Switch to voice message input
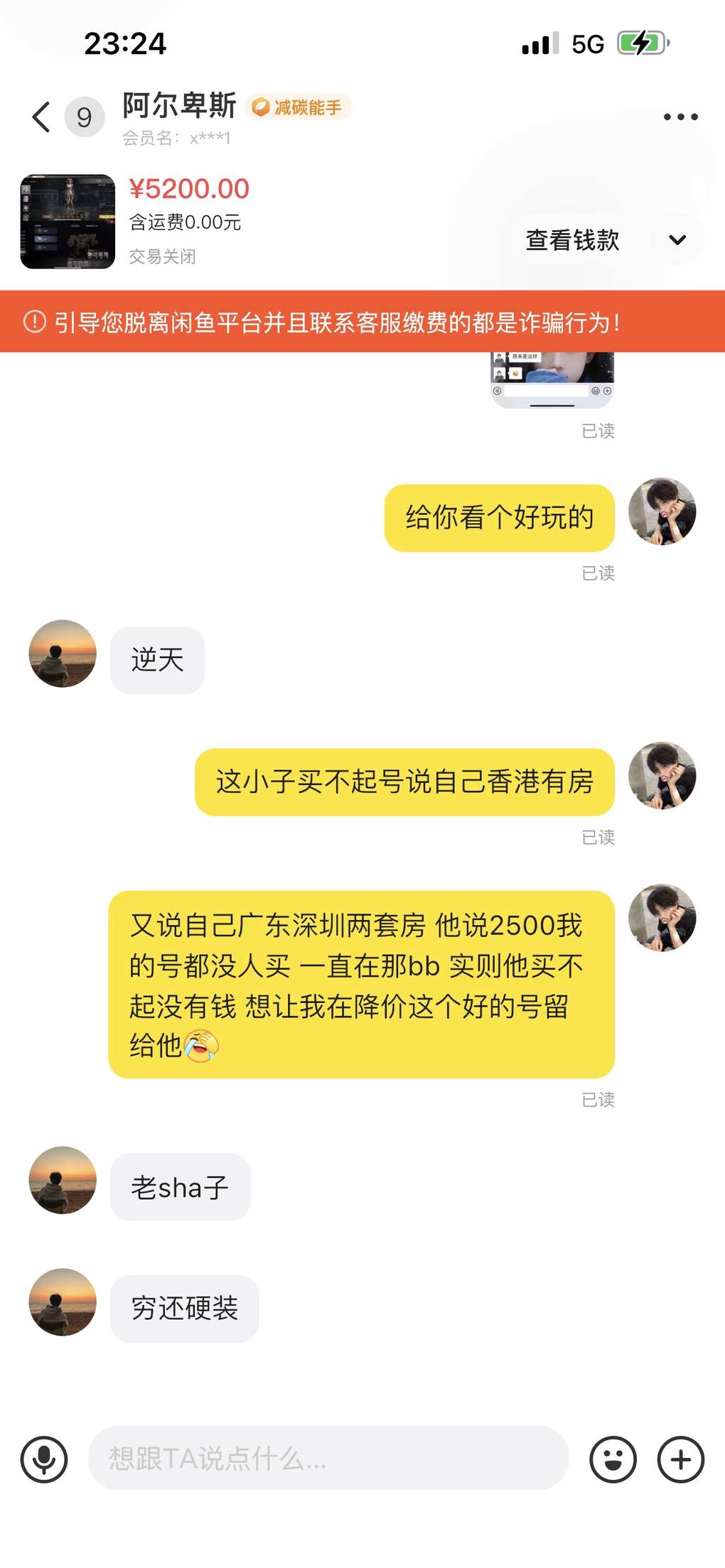This screenshot has width=725, height=1568. point(44,1459)
